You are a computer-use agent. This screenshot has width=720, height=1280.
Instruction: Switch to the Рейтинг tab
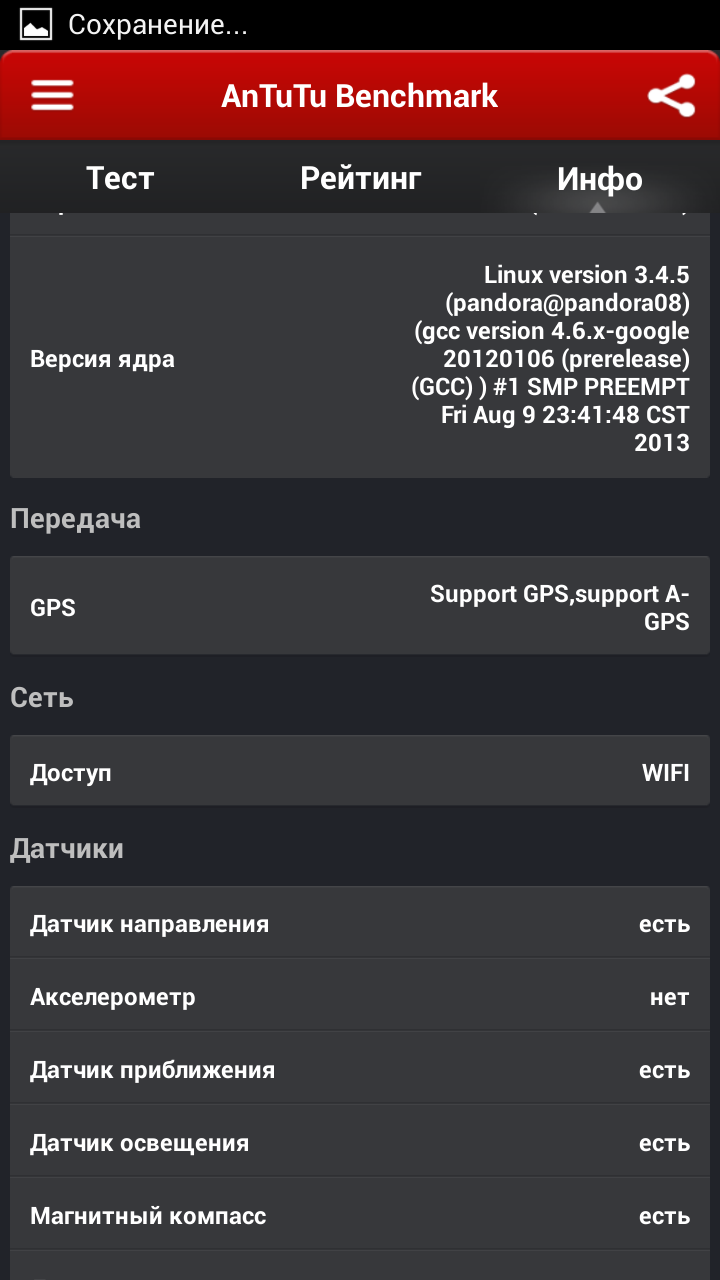pyautogui.click(x=360, y=179)
